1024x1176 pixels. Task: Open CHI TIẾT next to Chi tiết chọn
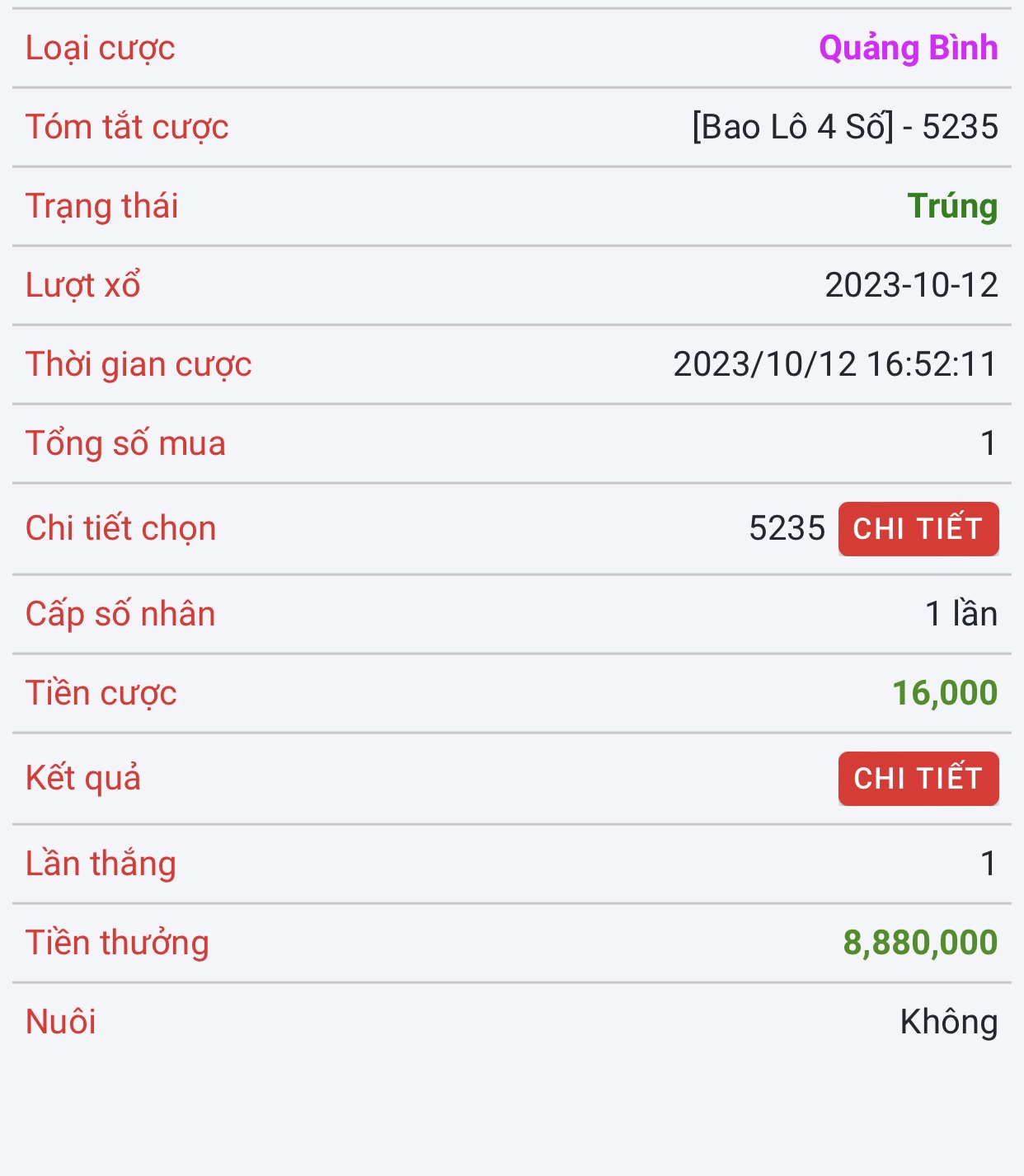click(x=918, y=529)
